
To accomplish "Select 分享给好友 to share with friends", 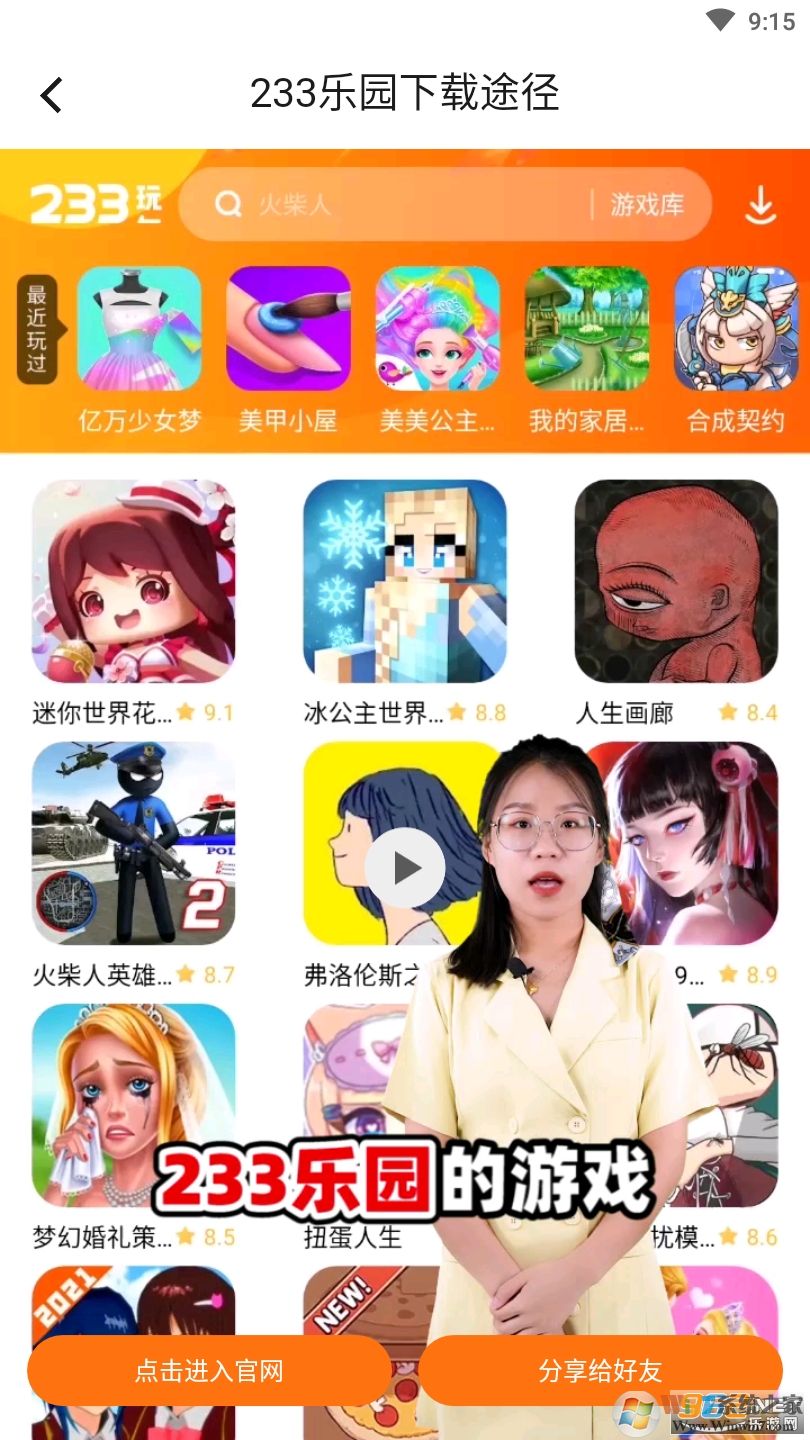I will click(x=600, y=1371).
